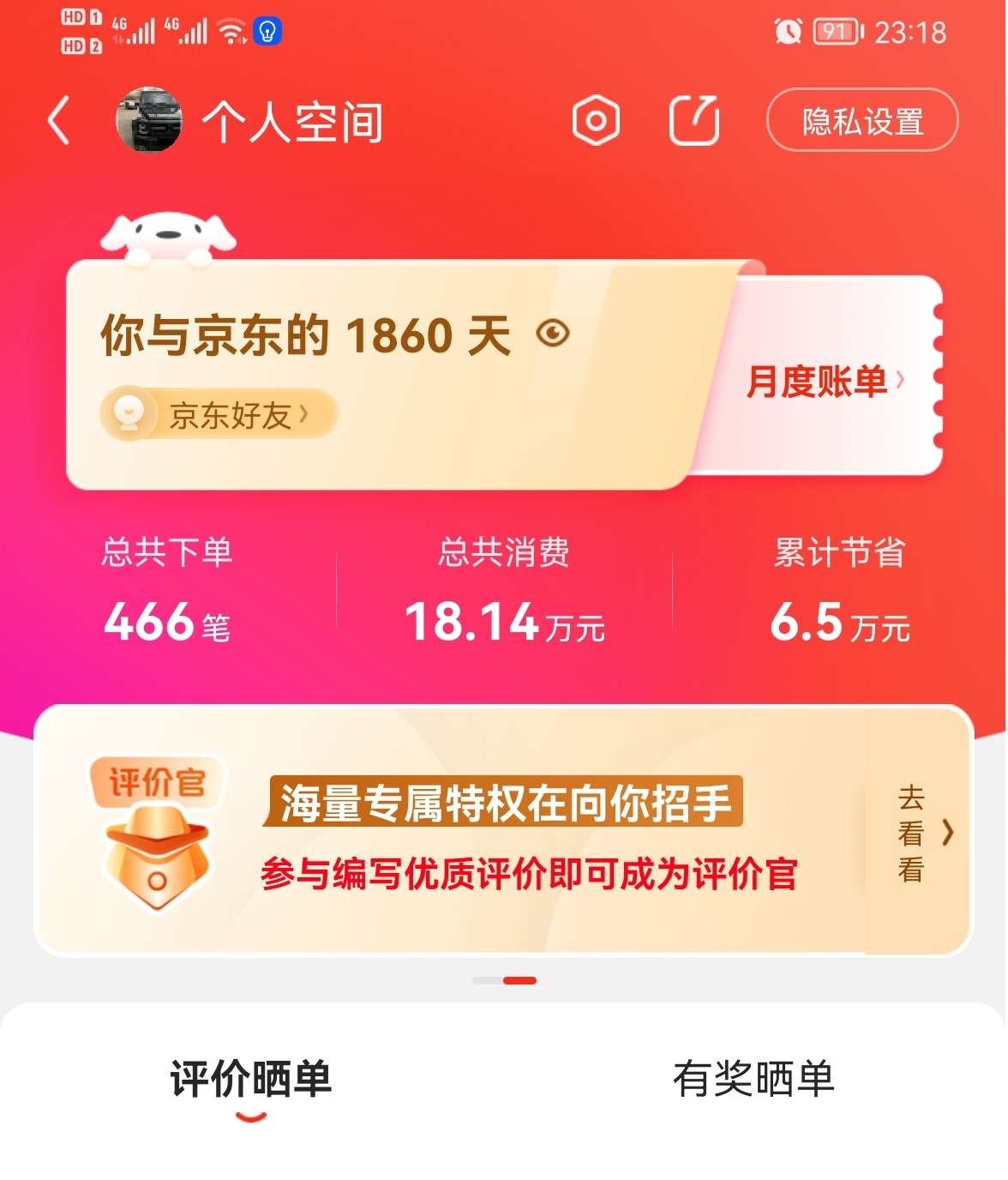The height and width of the screenshot is (1180, 1008).
Task: Open 隐私设置 privacy settings
Action: 861,121
